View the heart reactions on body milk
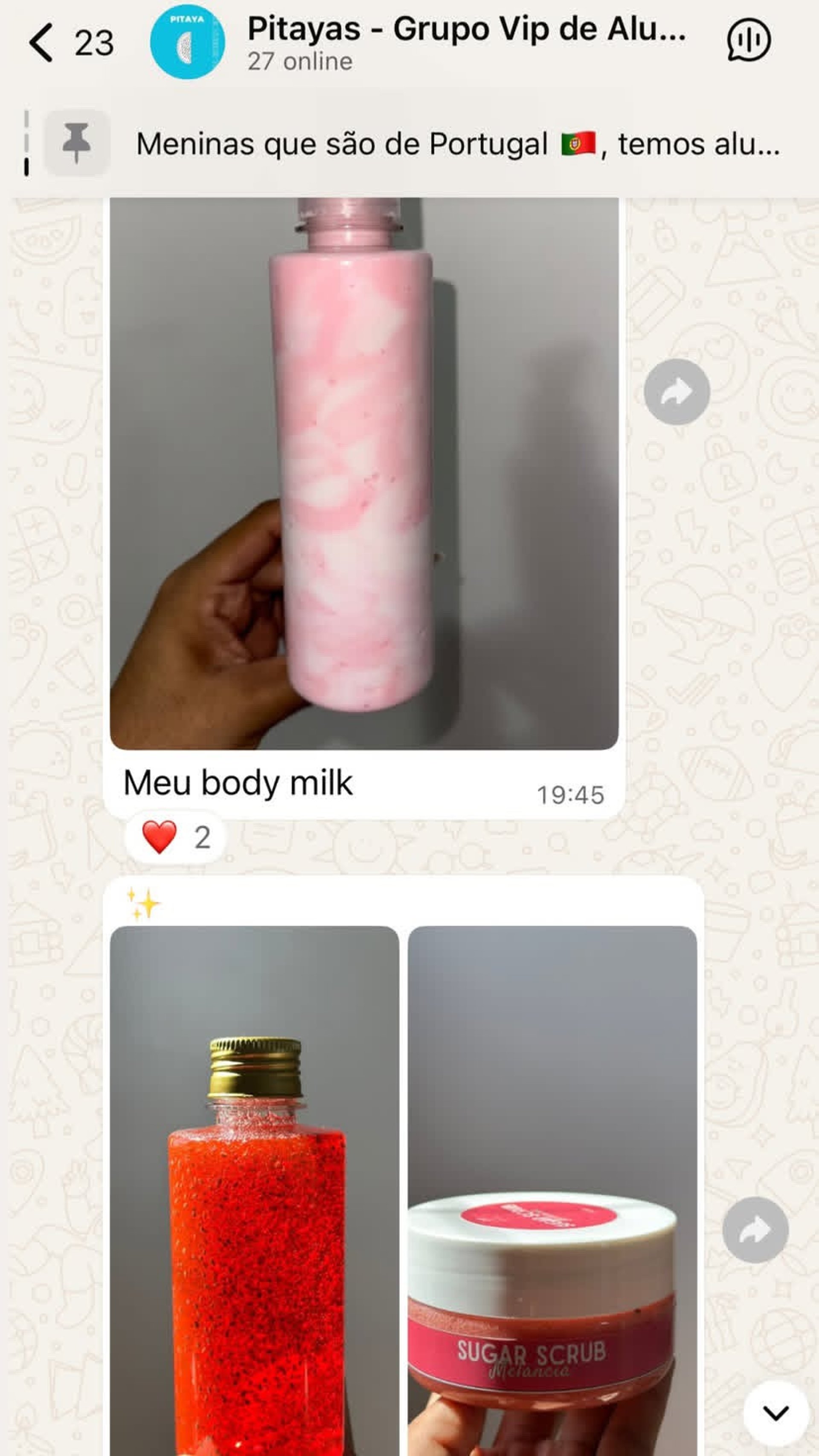The width and height of the screenshot is (819, 1456). click(174, 837)
